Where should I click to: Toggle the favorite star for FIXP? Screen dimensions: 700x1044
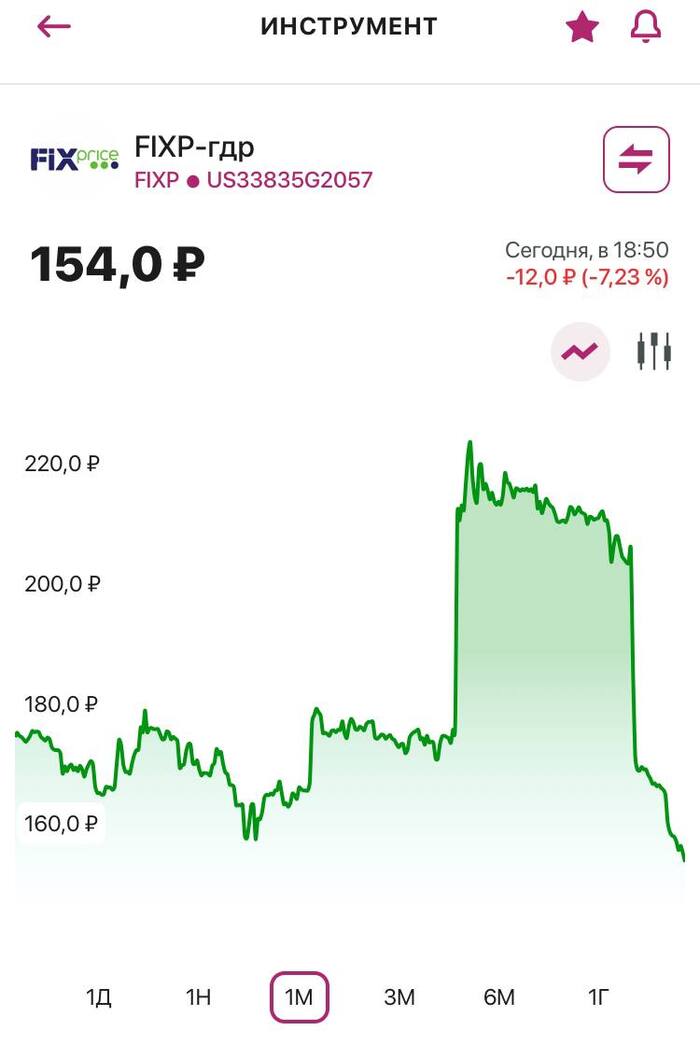pyautogui.click(x=581, y=28)
